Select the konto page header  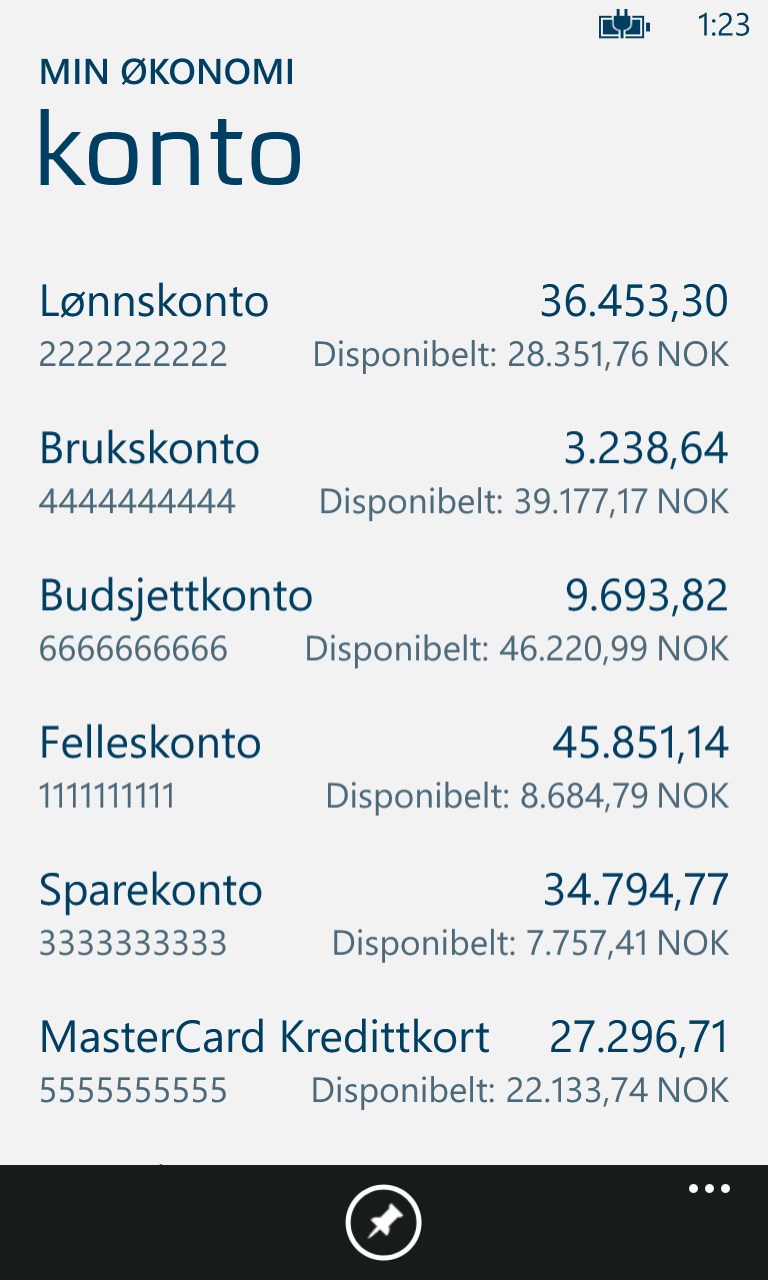[170, 150]
